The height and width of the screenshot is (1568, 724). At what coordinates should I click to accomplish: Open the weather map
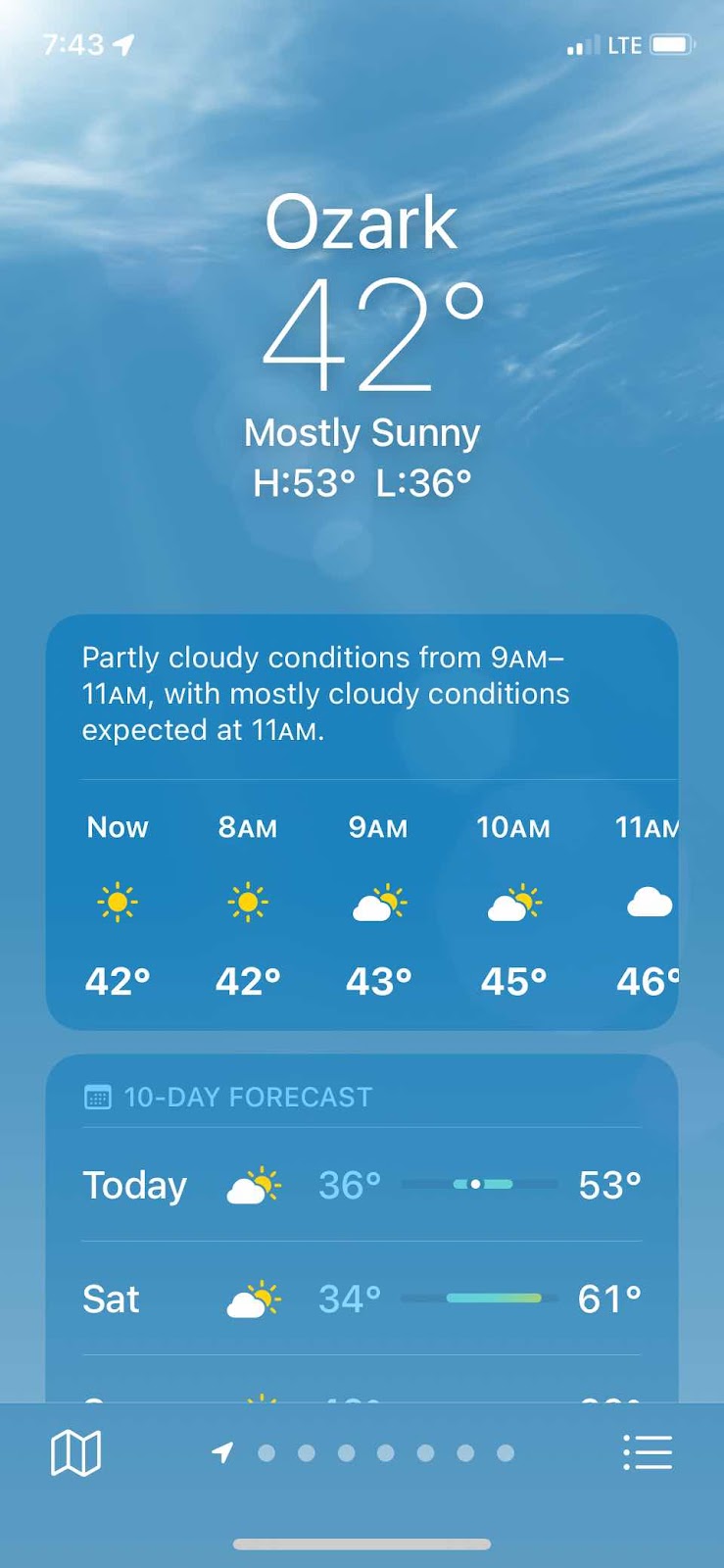coord(75,1452)
